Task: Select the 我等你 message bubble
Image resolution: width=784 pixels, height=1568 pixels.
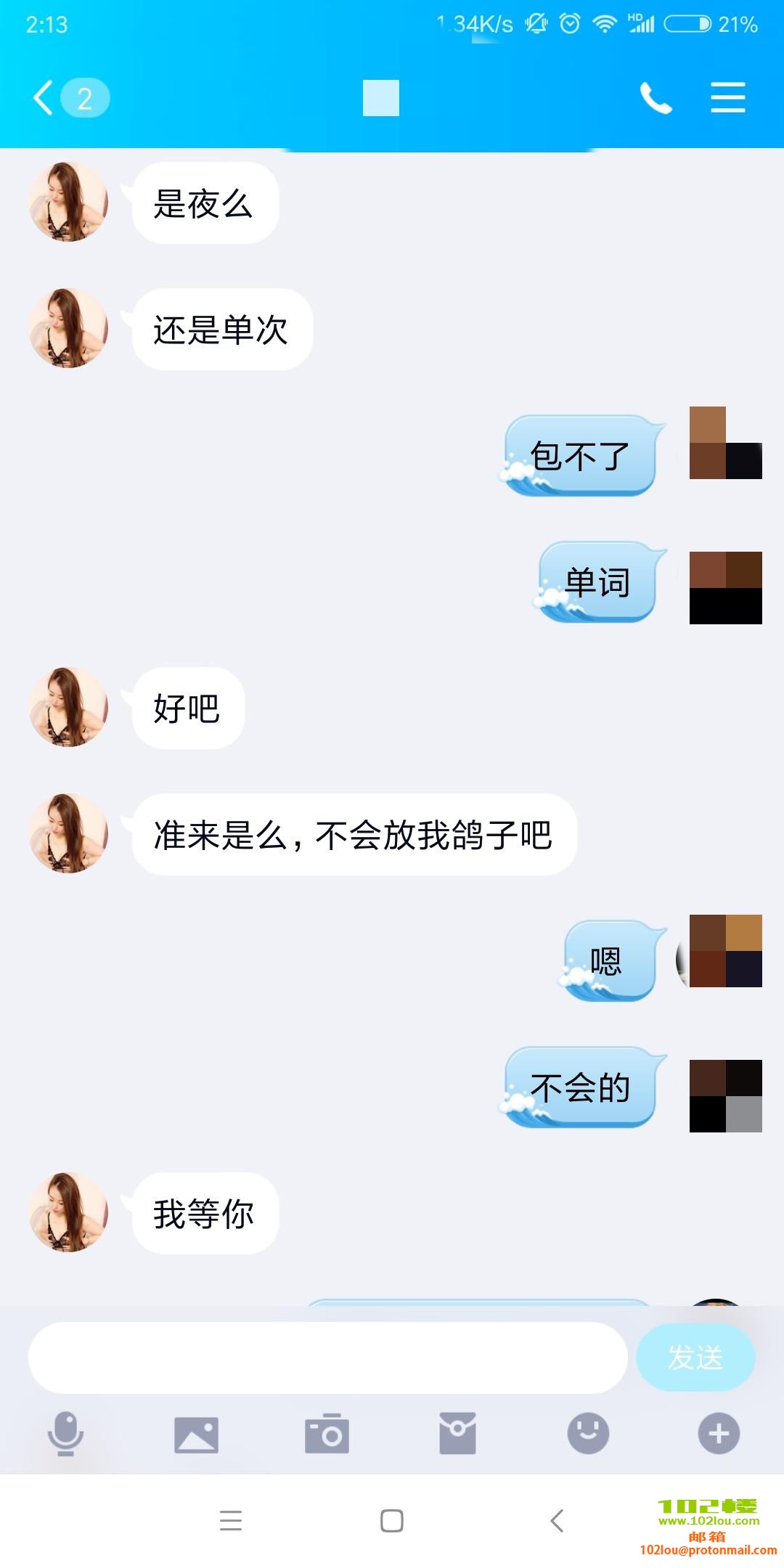Action: (x=204, y=1214)
